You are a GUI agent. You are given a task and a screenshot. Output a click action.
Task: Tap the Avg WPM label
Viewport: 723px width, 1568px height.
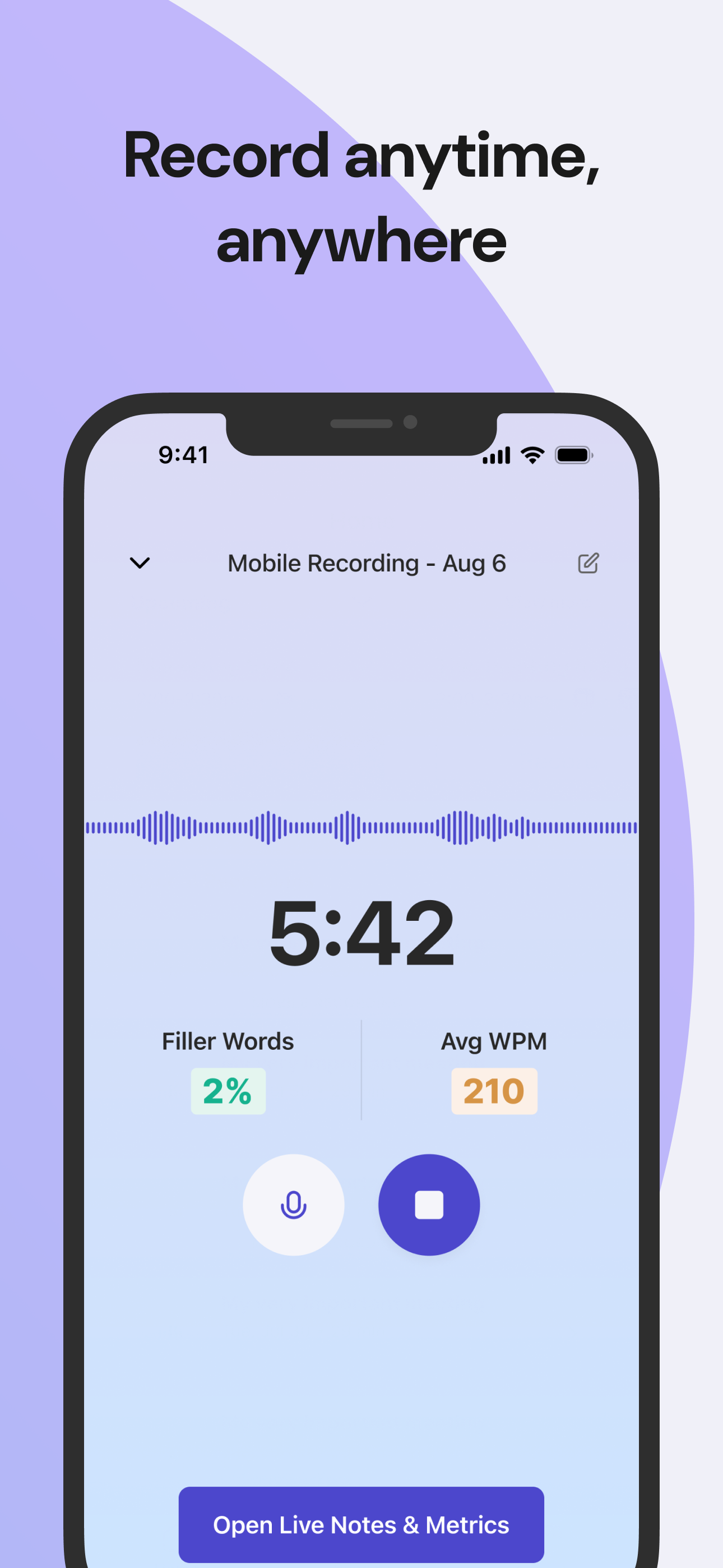[494, 1041]
